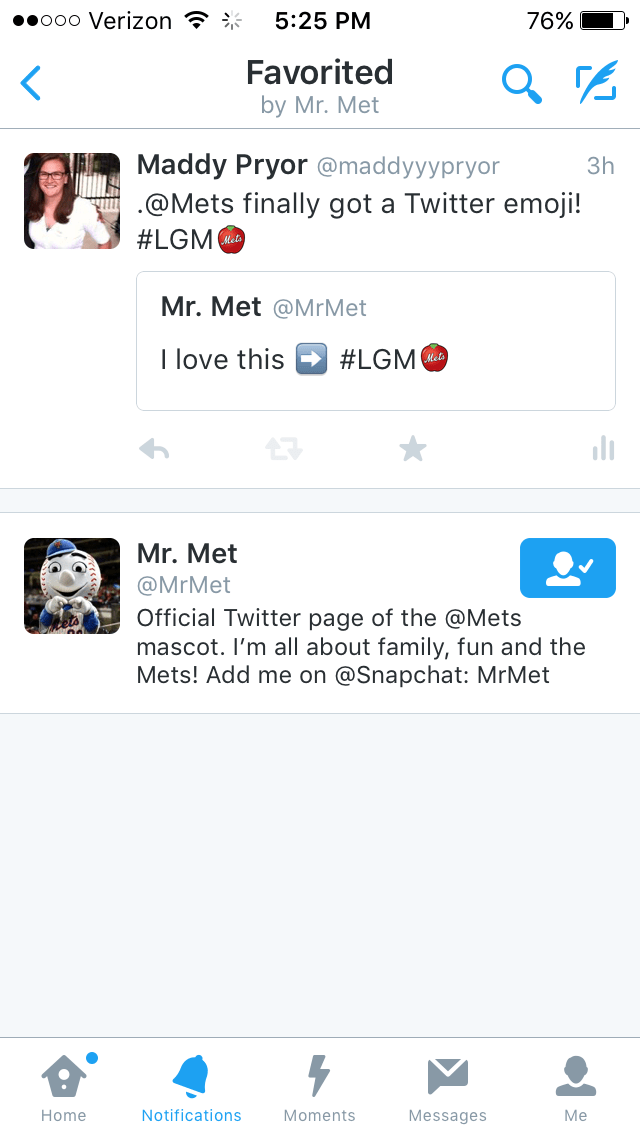Retweet Maddy Pryor's tweet
640x1136 pixels.
click(284, 450)
